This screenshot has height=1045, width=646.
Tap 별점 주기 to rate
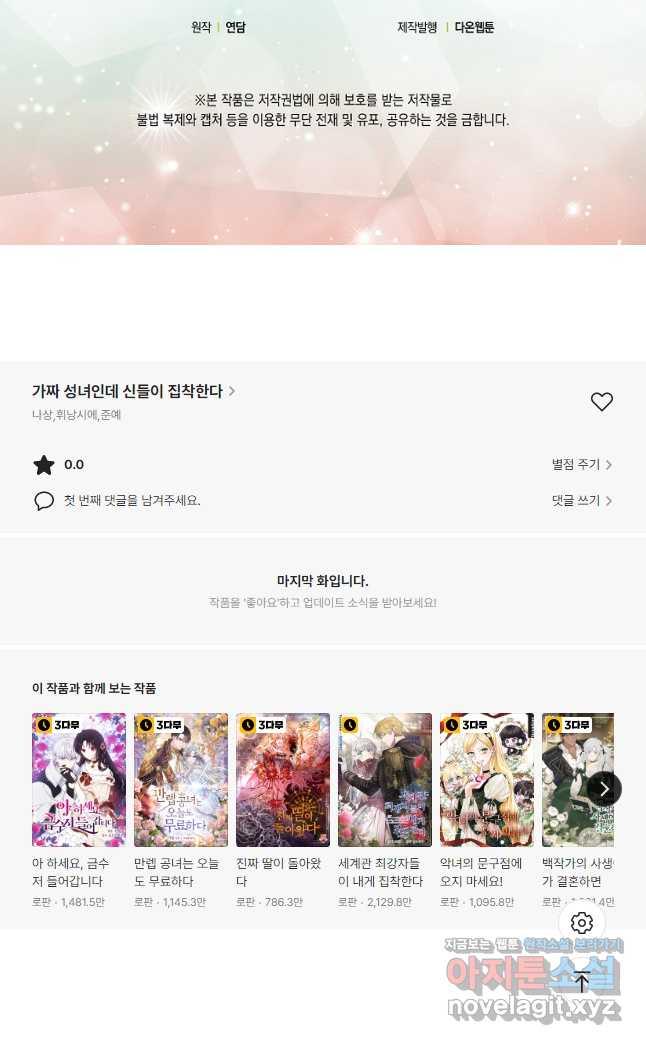tap(581, 465)
